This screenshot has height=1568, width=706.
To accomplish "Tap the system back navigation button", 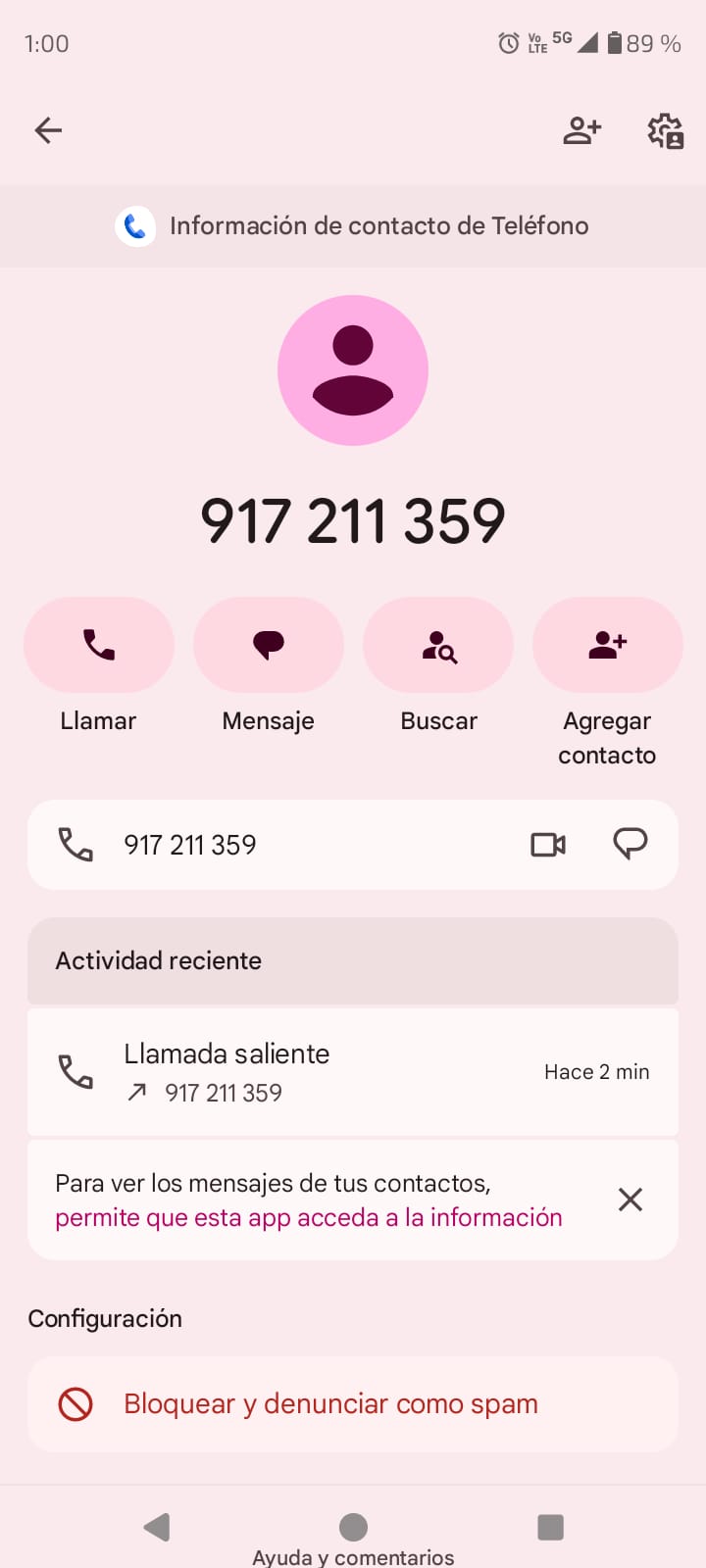I will click(157, 1527).
